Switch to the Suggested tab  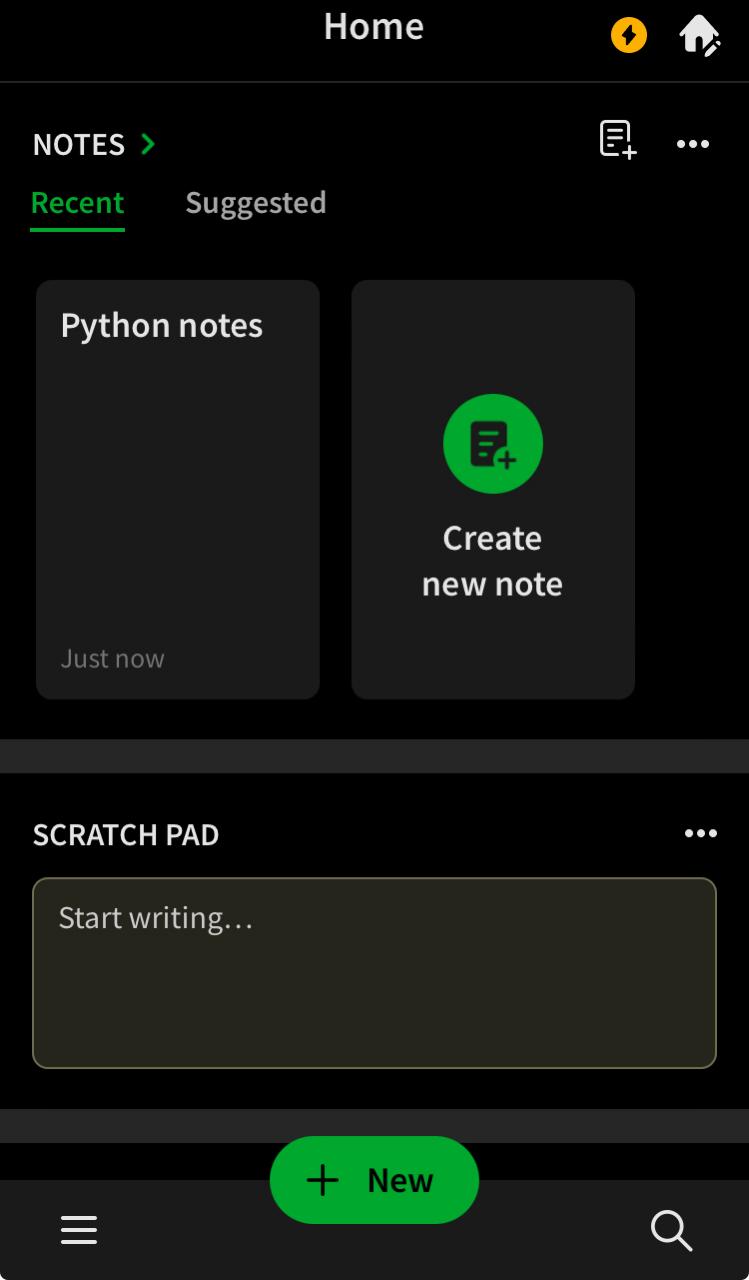coord(256,203)
